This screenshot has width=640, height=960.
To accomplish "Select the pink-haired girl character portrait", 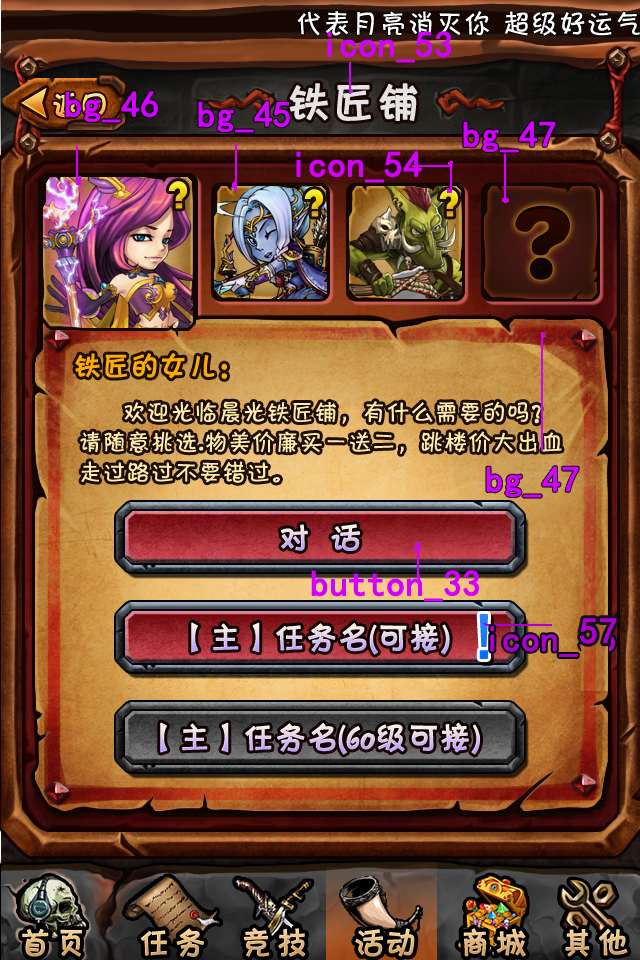I will pos(118,252).
